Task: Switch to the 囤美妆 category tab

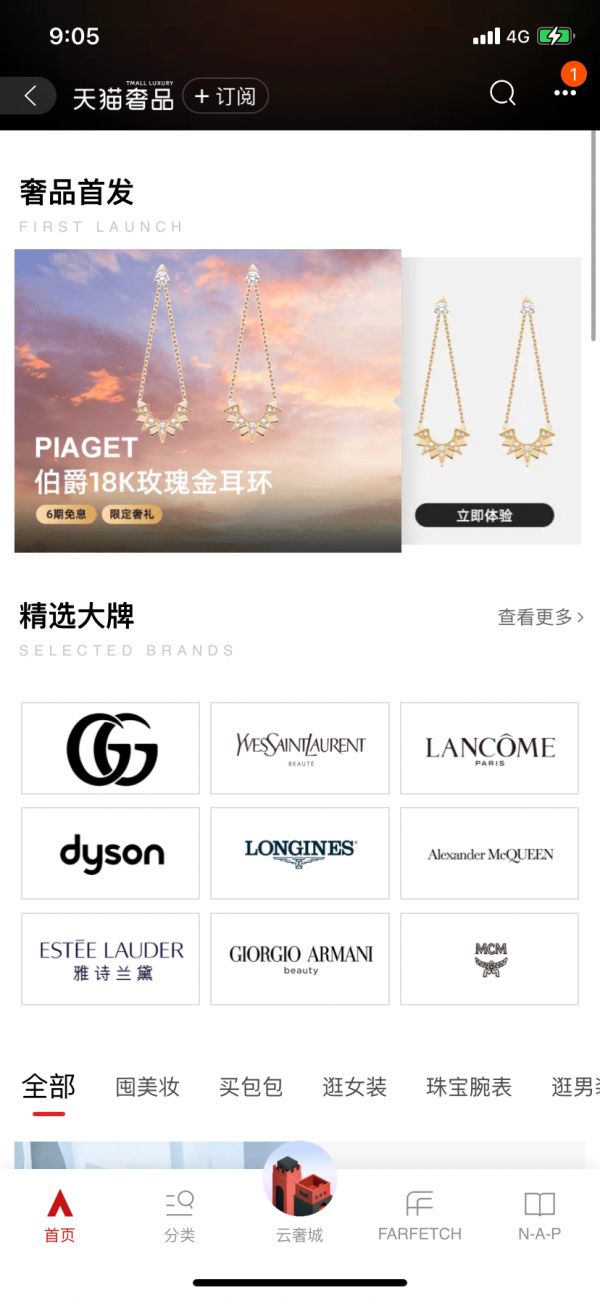Action: [147, 1087]
